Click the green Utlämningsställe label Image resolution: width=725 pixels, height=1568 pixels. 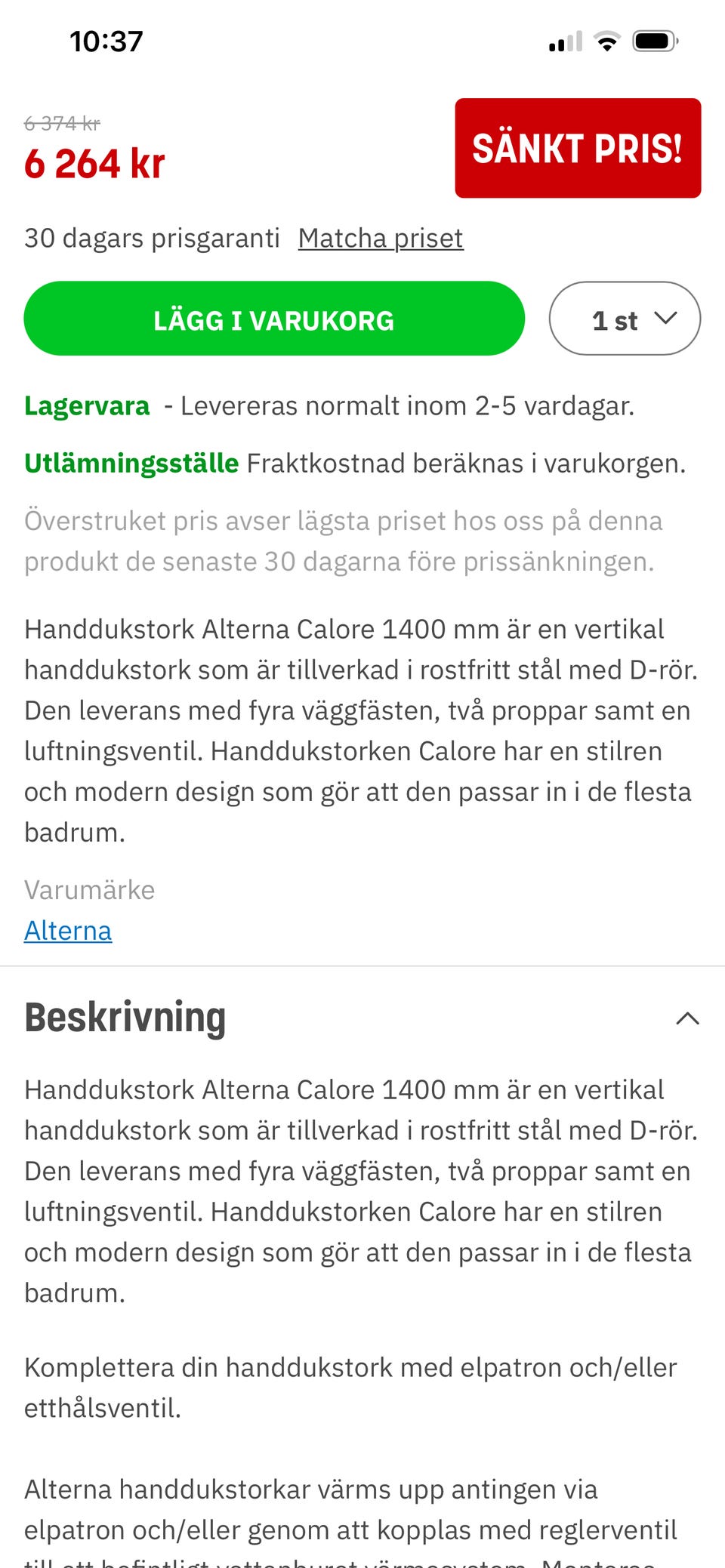[131, 462]
